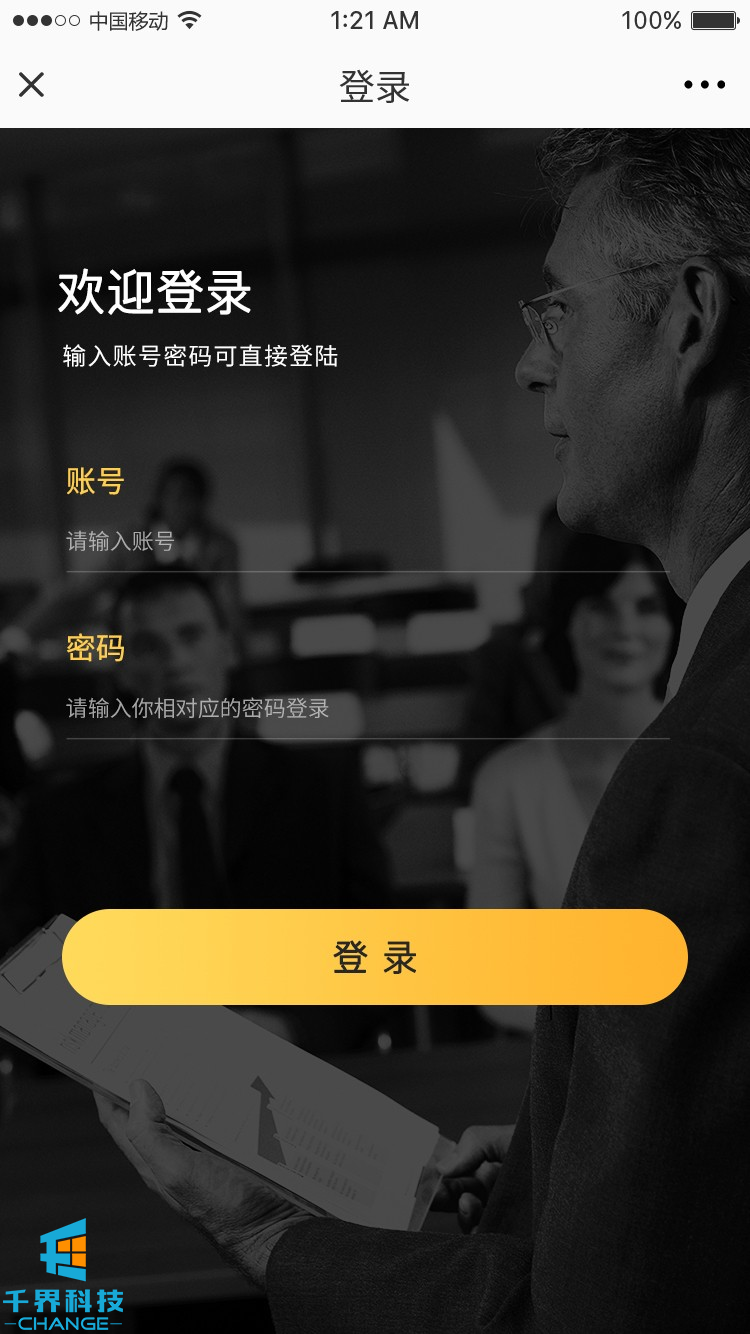This screenshot has height=1334, width=750.
Task: Close the login page
Action: [x=32, y=86]
